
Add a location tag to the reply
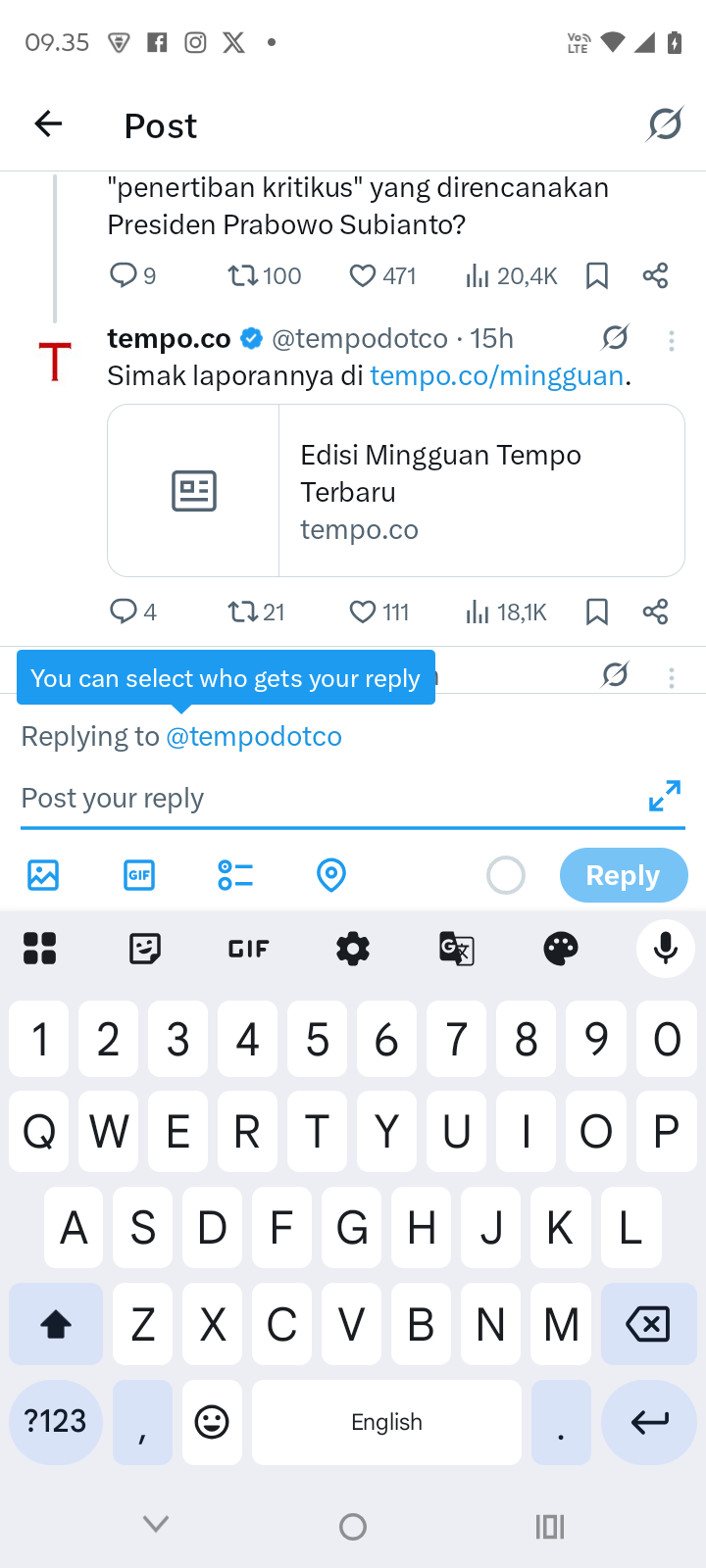coord(331,874)
